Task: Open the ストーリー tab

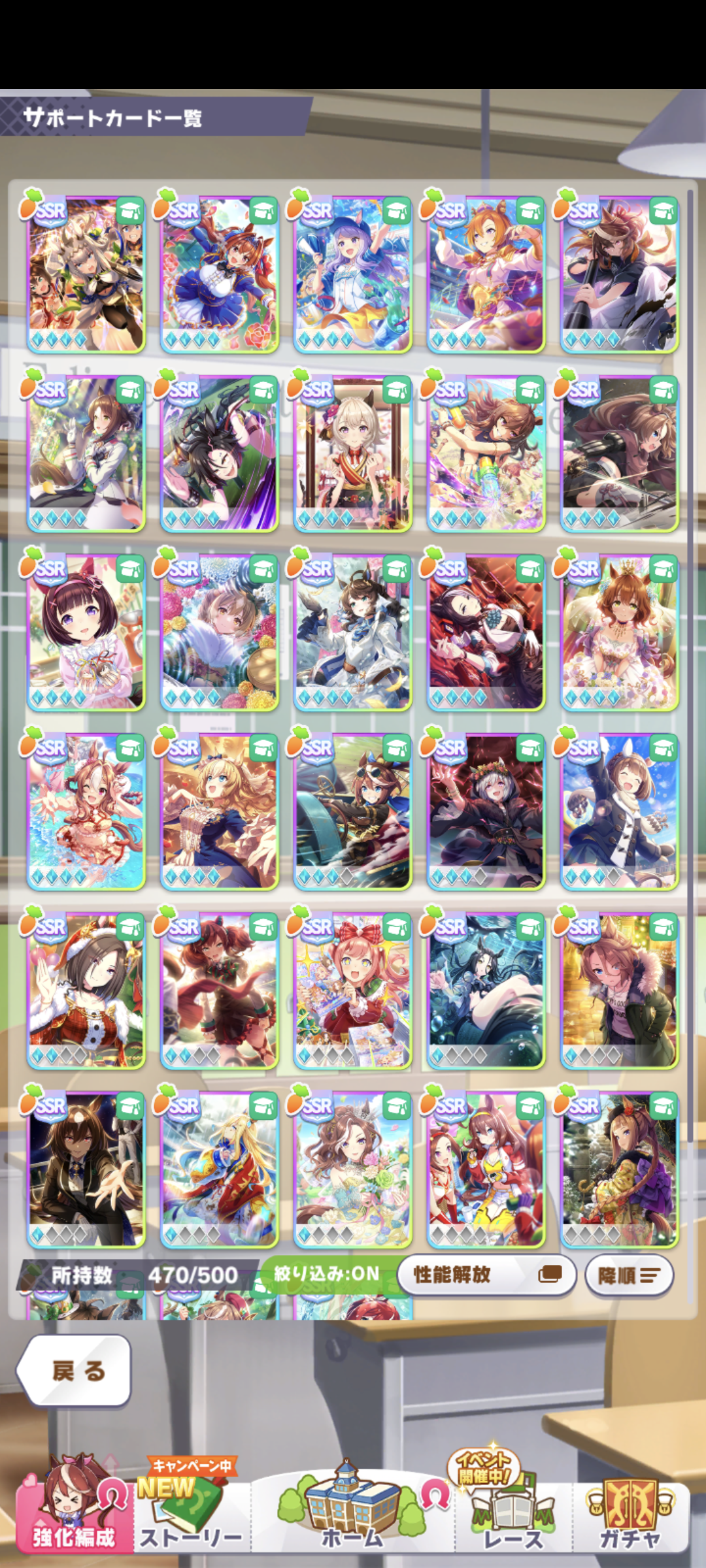Action: coord(191,1516)
